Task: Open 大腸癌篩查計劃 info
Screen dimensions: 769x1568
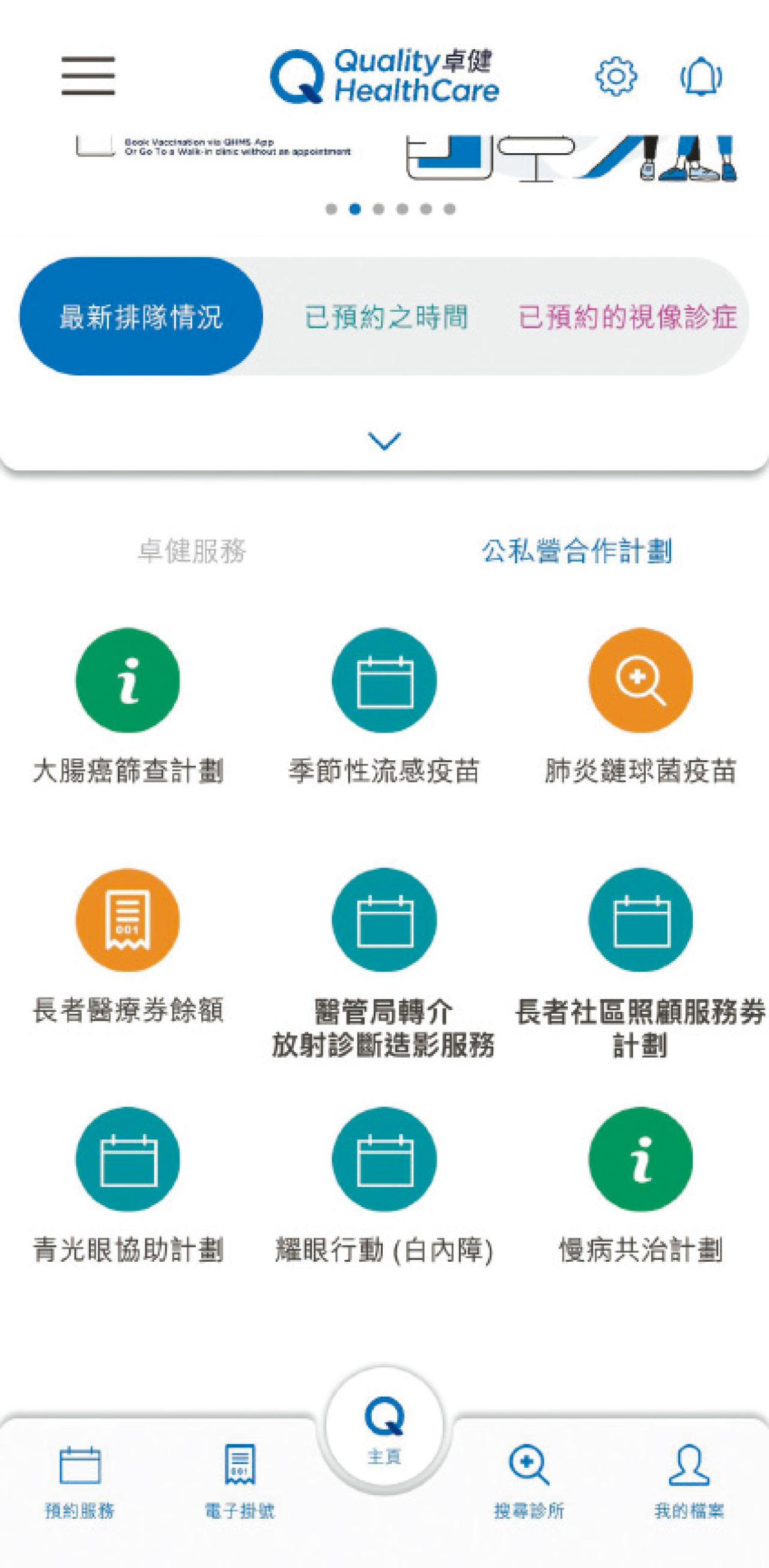Action: point(128,680)
